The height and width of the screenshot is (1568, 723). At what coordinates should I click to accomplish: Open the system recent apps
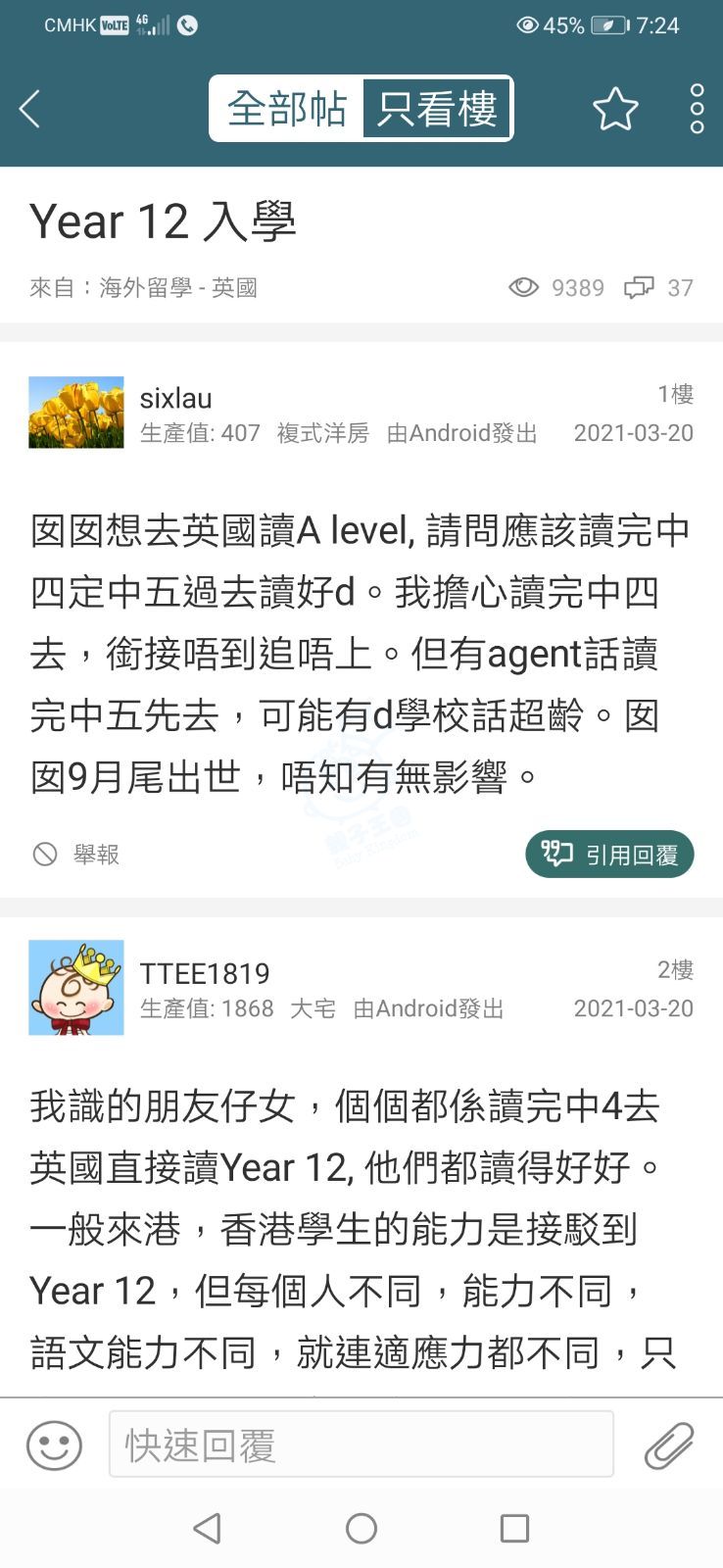[x=514, y=1529]
